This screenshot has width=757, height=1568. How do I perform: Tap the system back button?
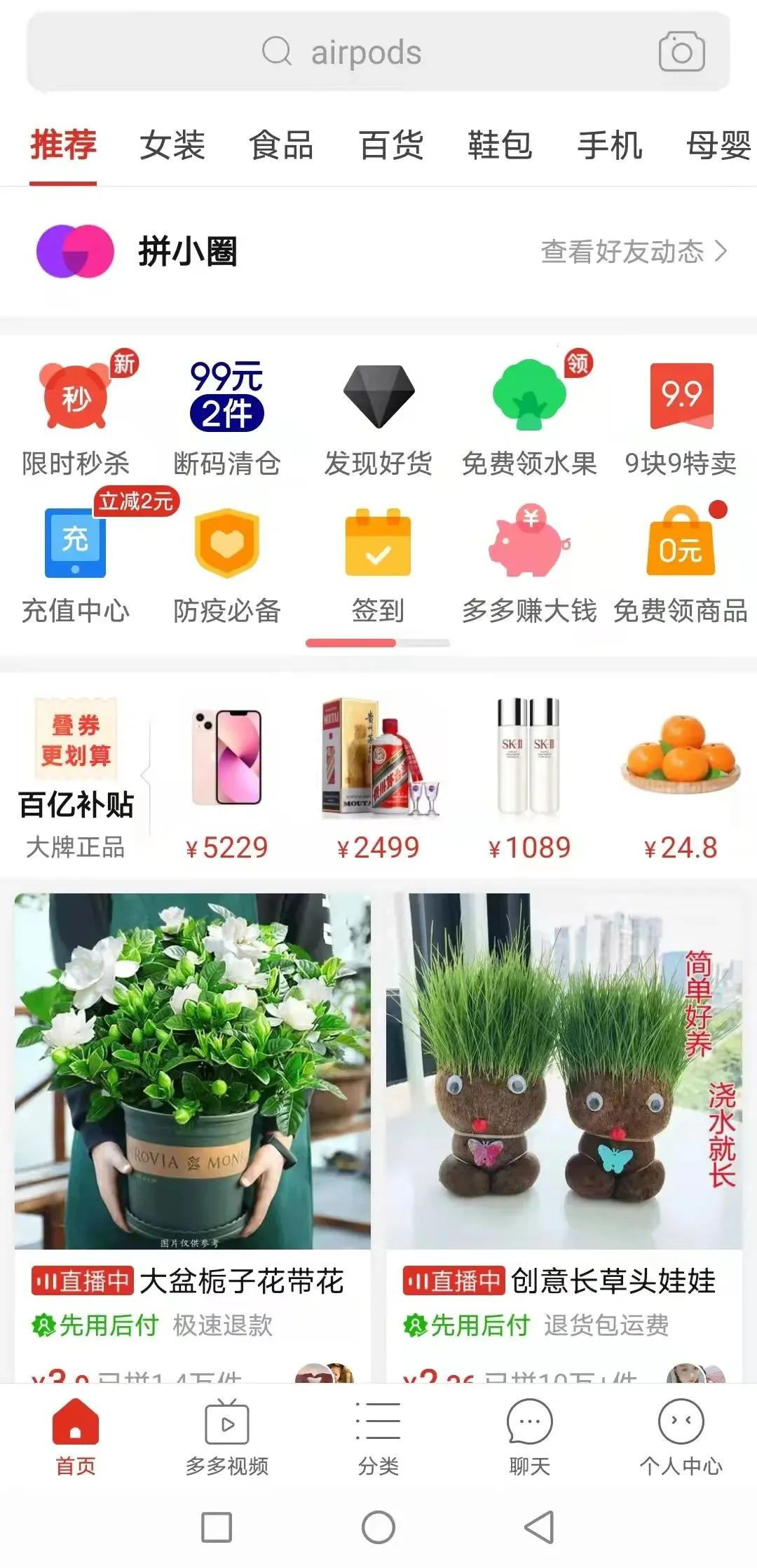point(539,1527)
